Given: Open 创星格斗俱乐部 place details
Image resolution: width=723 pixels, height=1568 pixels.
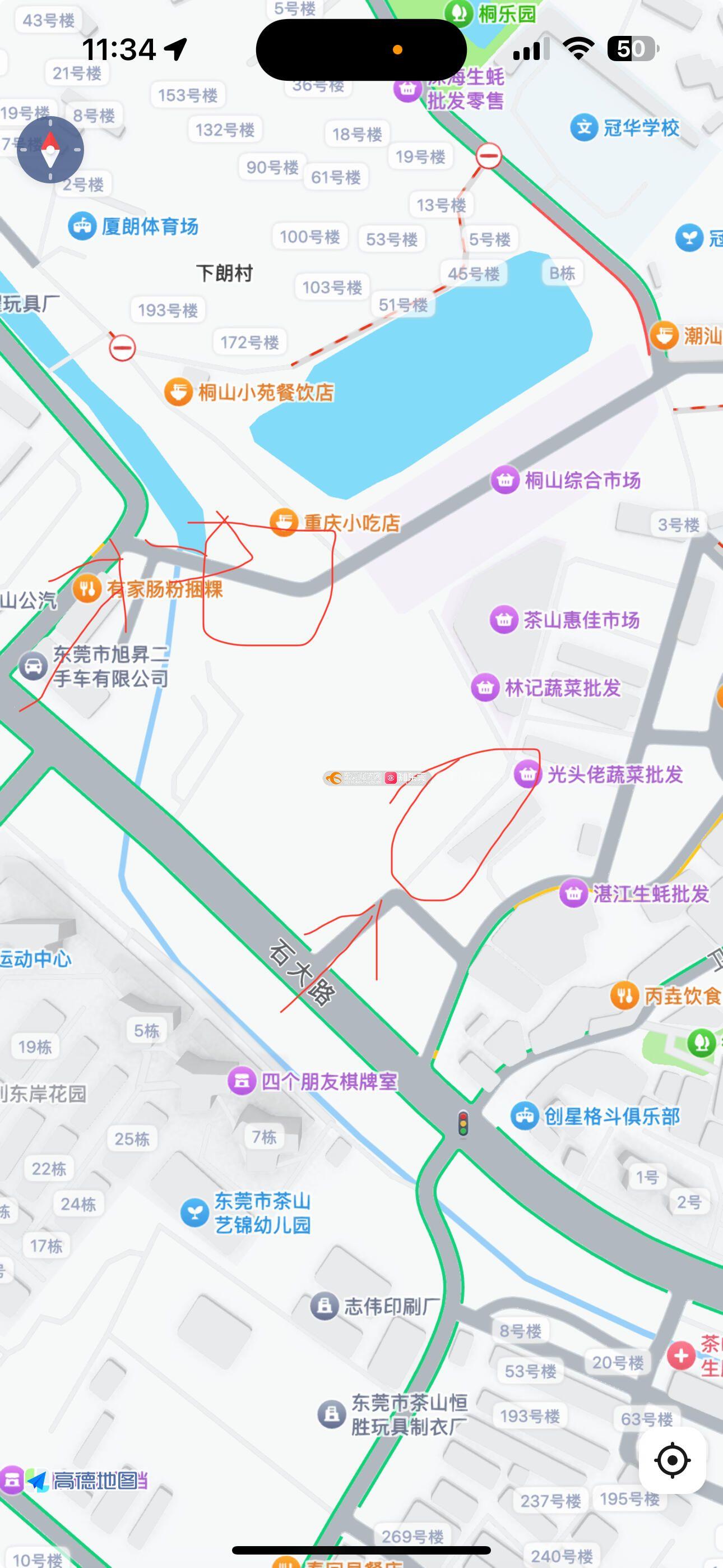Looking at the screenshot, I should pos(524,1116).
